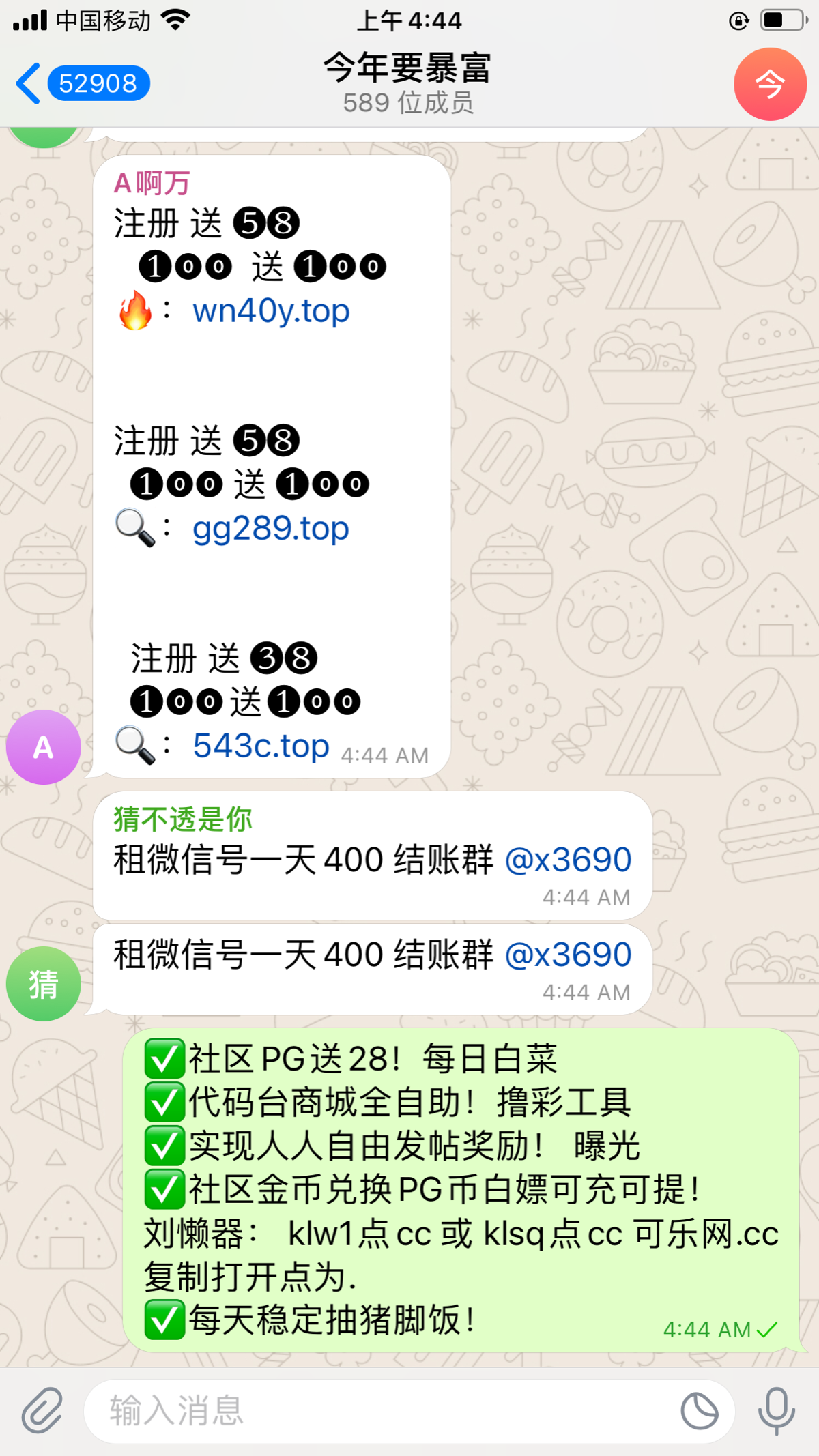This screenshot has width=819, height=1456.
Task: Tap the 52908 unread count badge
Action: point(99,83)
